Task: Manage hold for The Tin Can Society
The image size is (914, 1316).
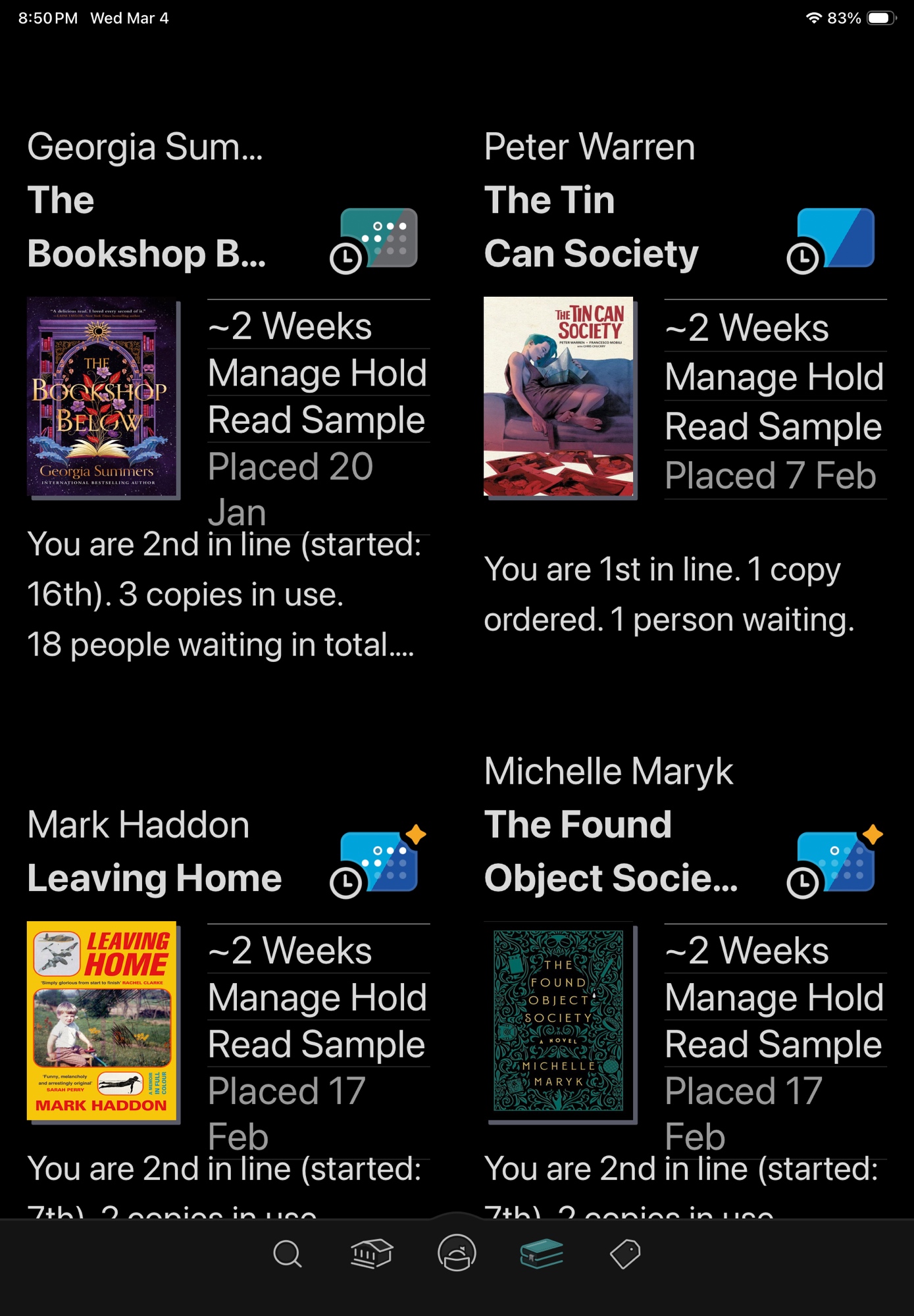Action: (x=774, y=377)
